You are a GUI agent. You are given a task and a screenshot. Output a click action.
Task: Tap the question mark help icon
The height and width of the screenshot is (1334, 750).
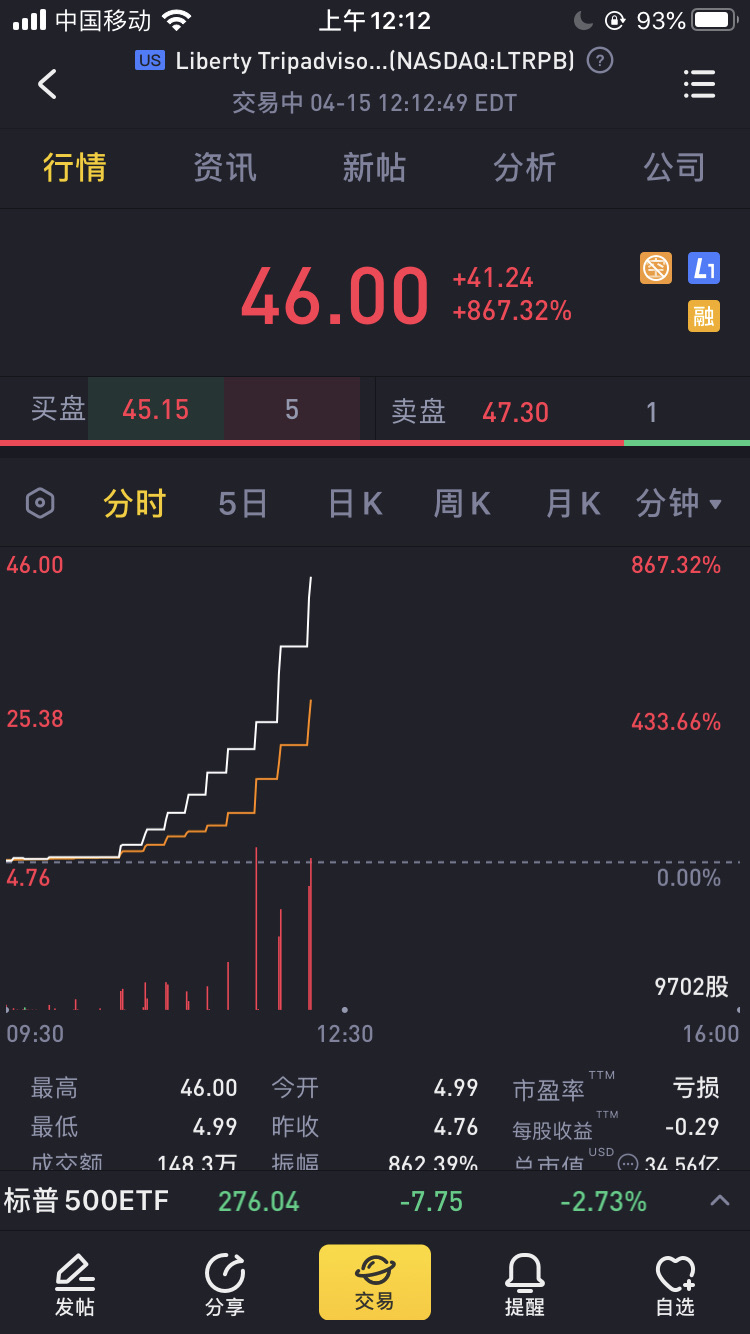pyautogui.click(x=599, y=61)
